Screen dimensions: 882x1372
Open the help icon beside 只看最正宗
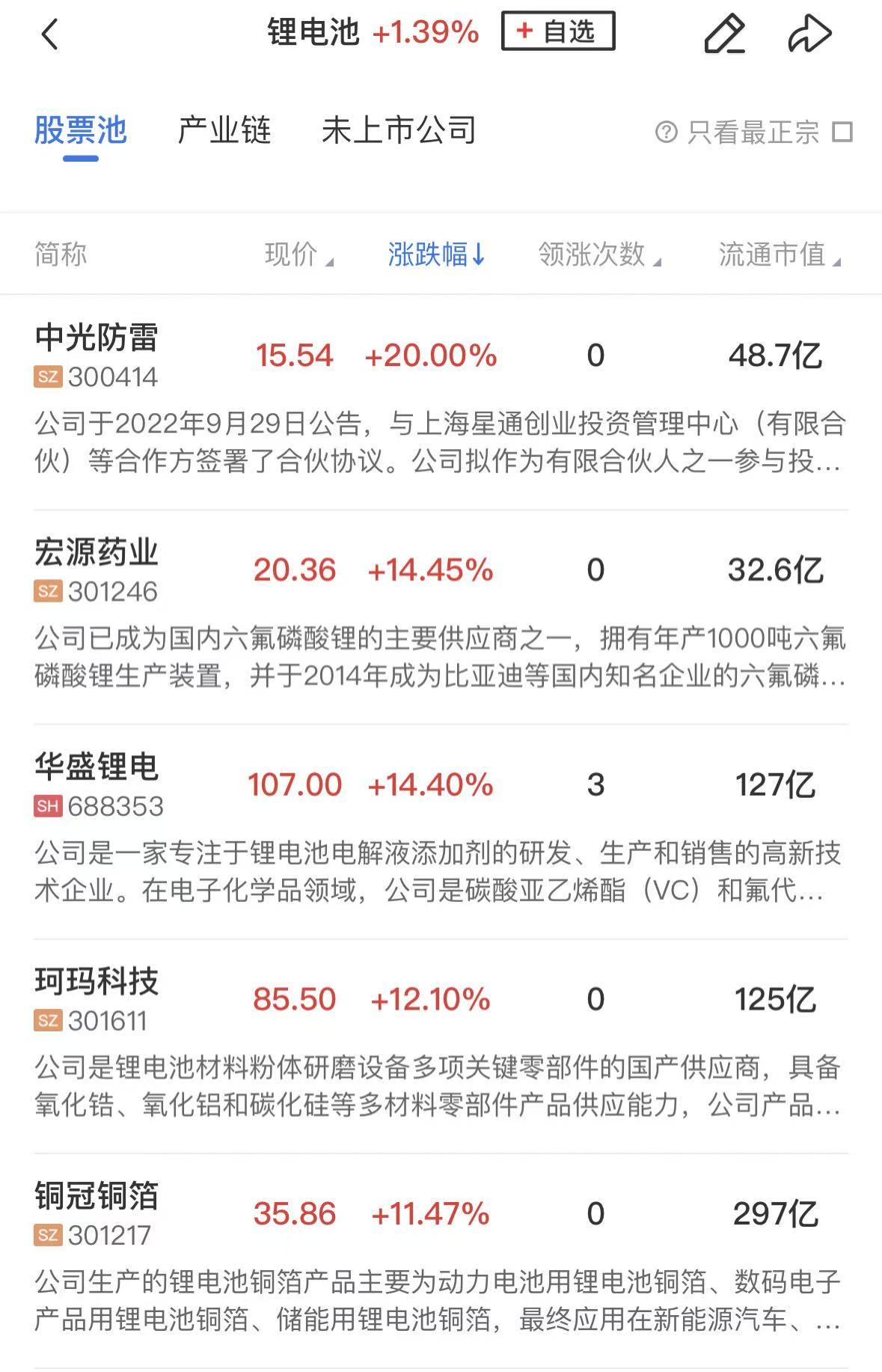pos(665,132)
